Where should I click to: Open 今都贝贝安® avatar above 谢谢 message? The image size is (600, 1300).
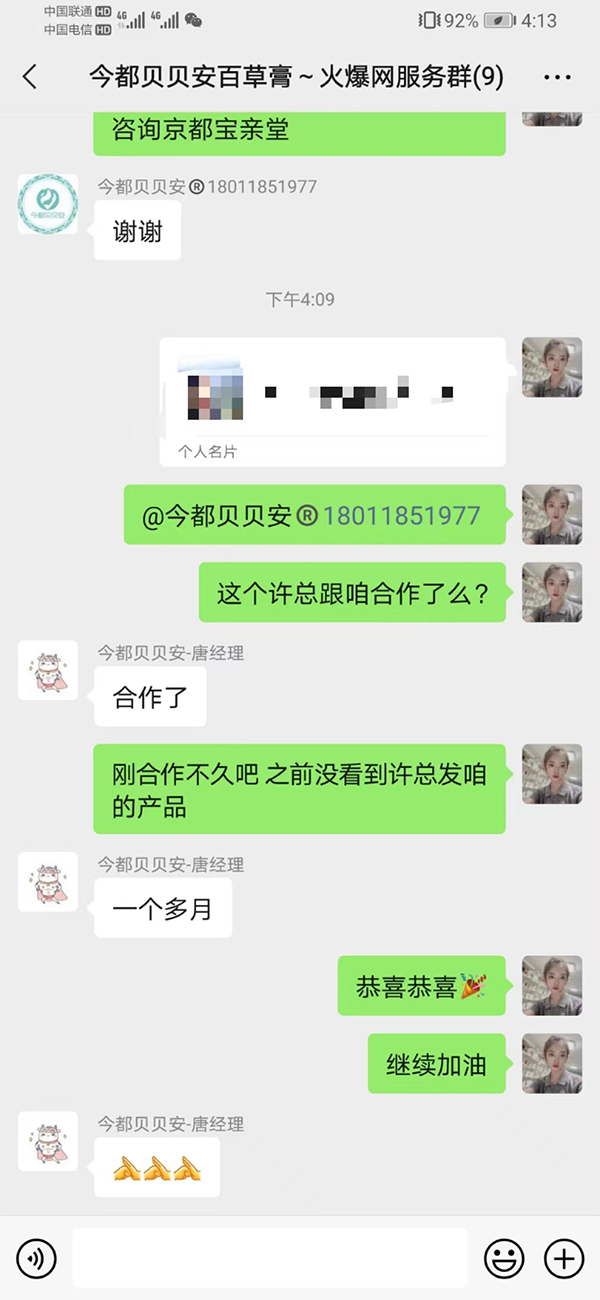48,204
